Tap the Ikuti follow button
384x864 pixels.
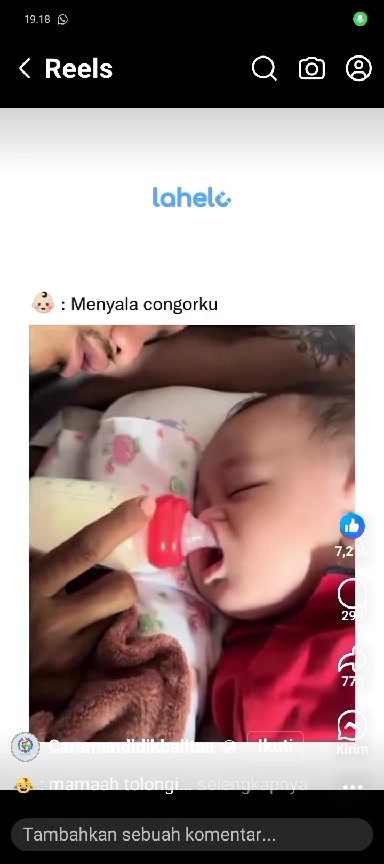coord(275,747)
